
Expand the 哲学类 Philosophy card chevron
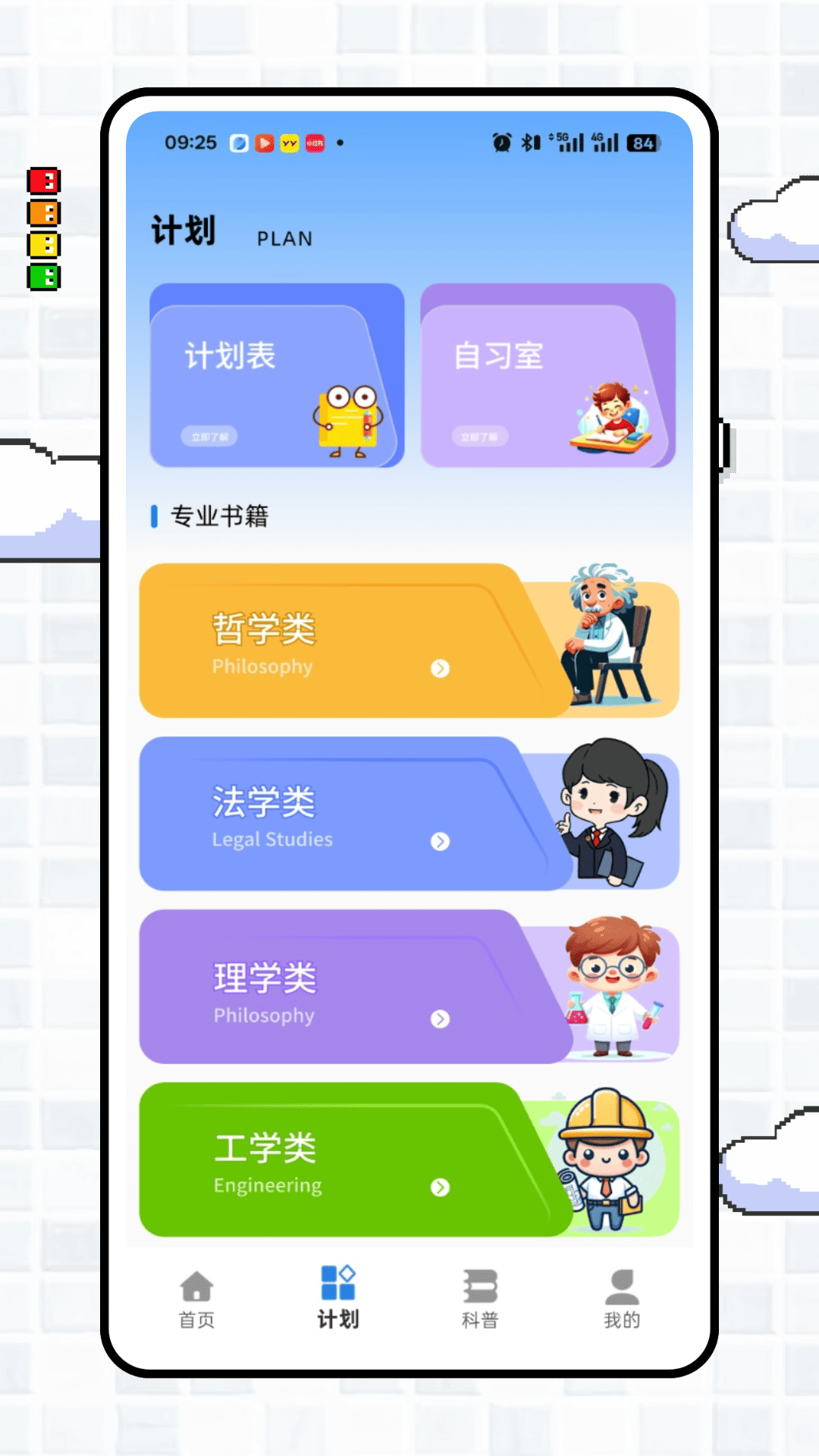coord(440,669)
